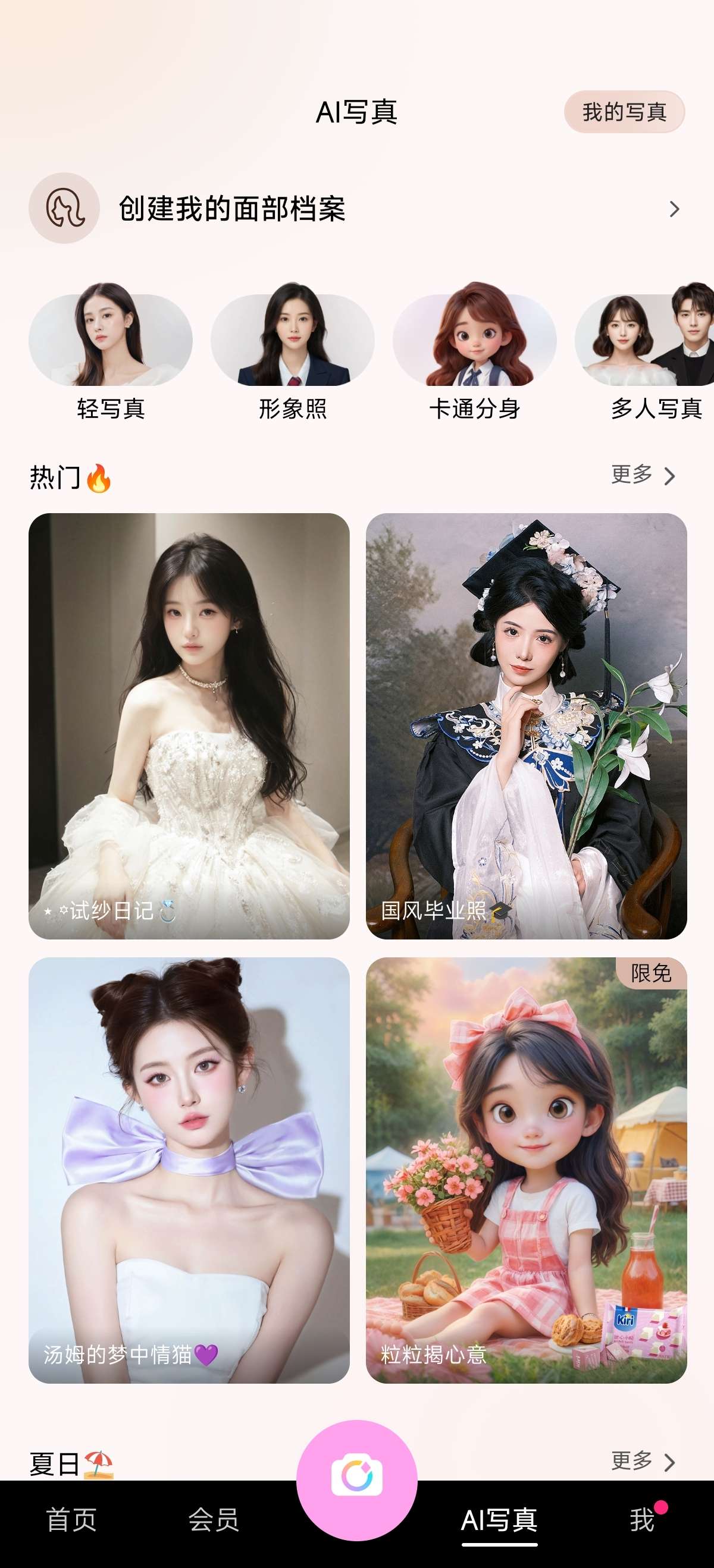Switch to the 首页 tab
This screenshot has height=1568, width=714.
(x=71, y=1520)
